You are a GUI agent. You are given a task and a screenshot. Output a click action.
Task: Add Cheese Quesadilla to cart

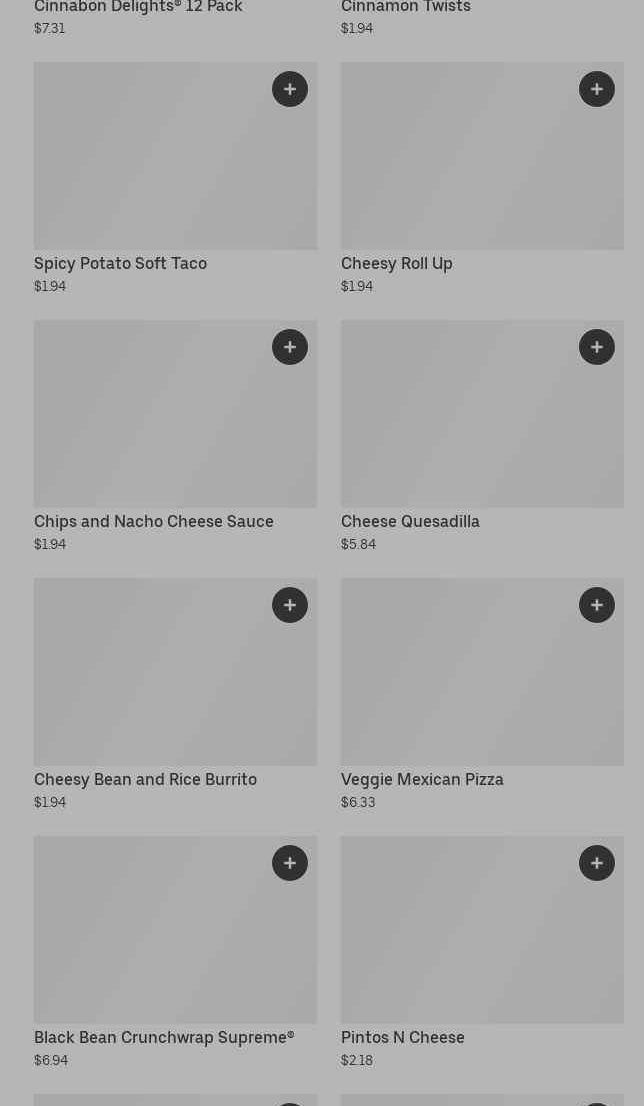(597, 347)
